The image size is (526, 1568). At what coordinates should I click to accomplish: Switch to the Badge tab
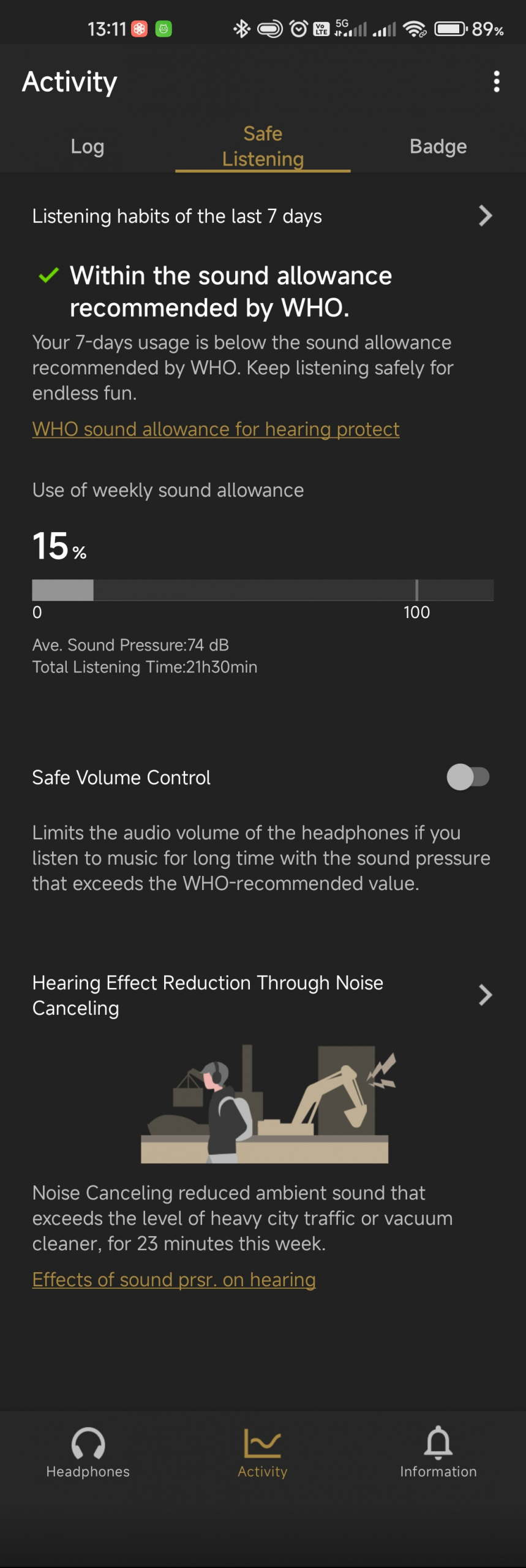tap(438, 146)
